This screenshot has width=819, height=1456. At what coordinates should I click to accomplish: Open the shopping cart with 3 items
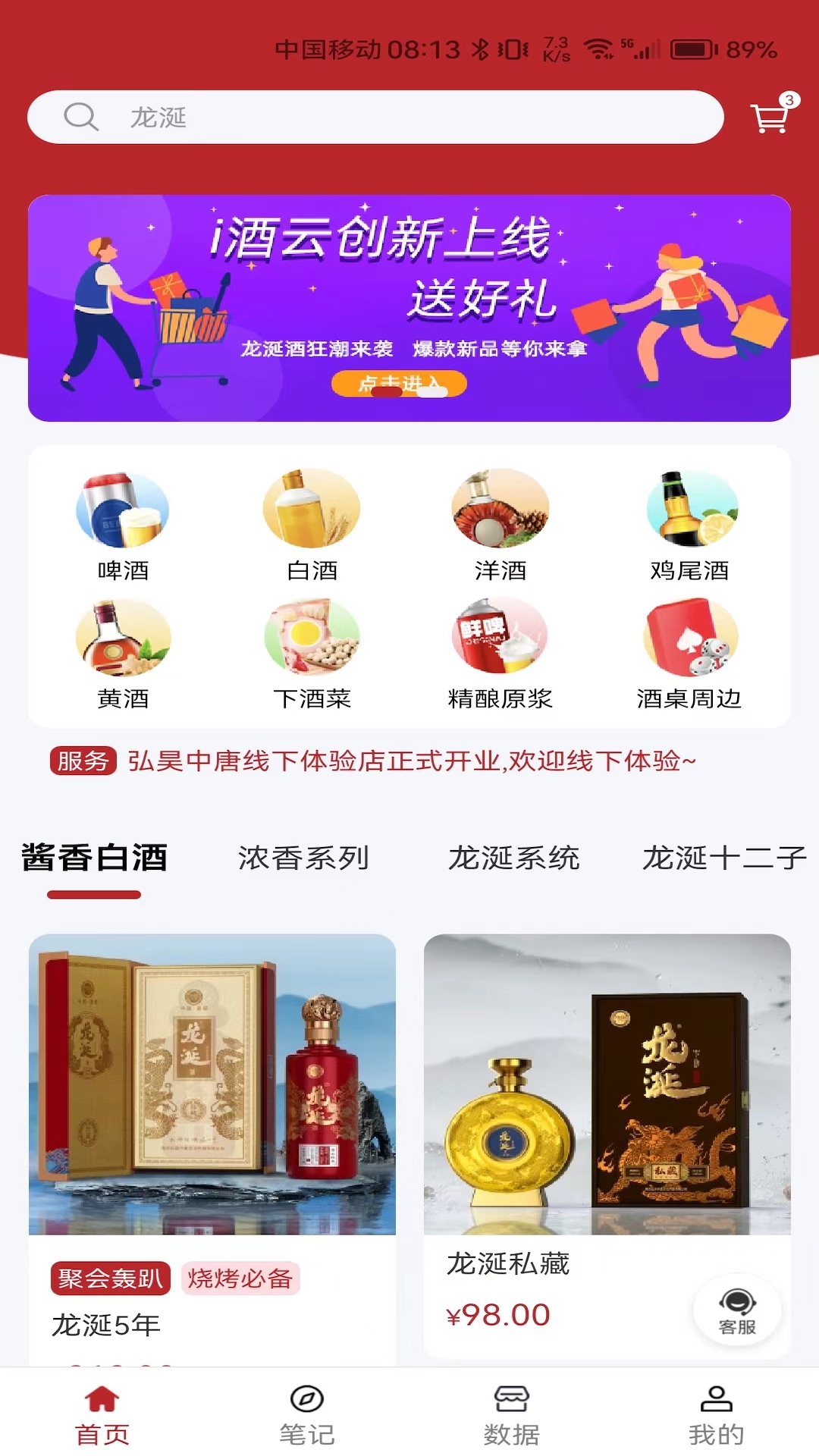[x=770, y=119]
